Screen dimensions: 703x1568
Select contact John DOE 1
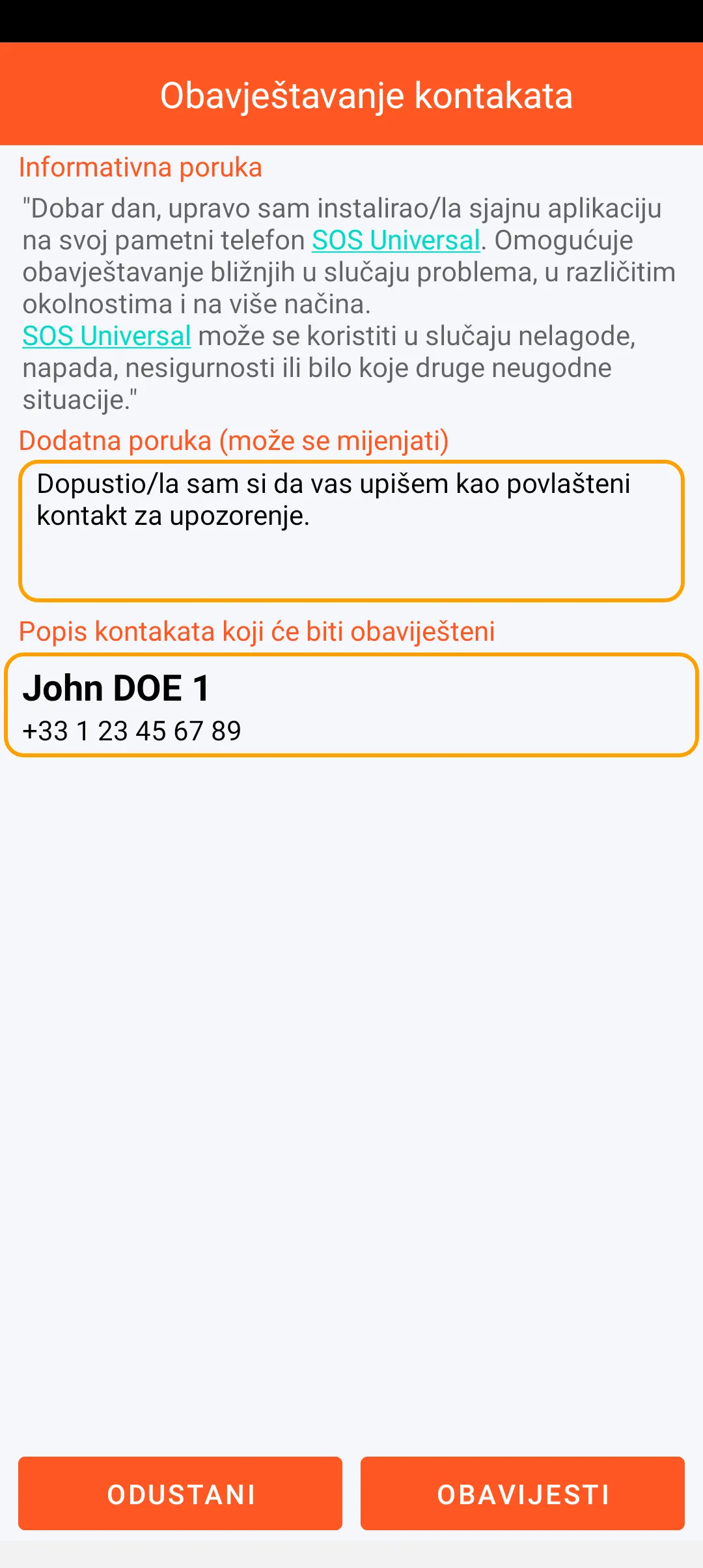pyautogui.click(x=351, y=705)
